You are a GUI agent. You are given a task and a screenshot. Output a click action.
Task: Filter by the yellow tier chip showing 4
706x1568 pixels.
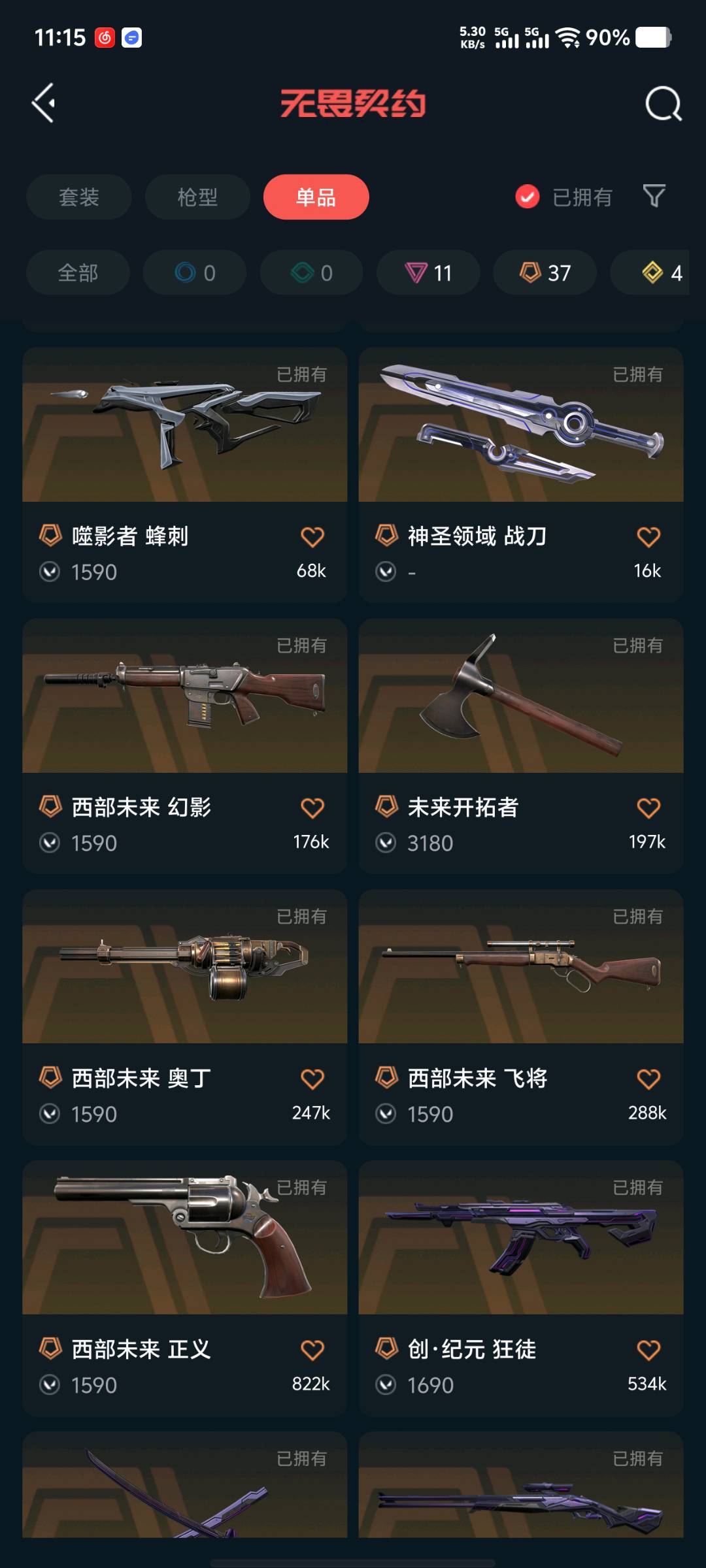660,272
